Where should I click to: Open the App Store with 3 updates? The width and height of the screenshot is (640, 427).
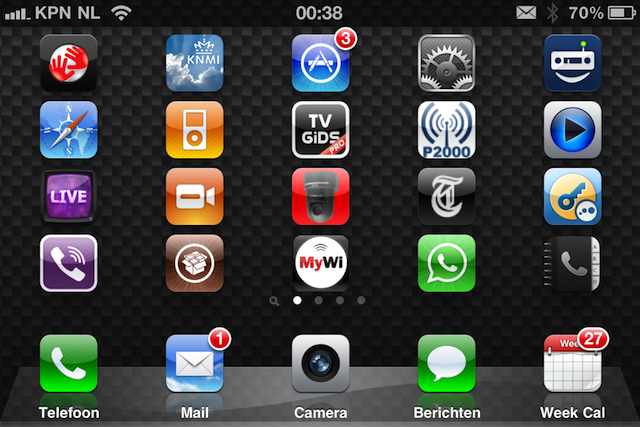pos(321,64)
